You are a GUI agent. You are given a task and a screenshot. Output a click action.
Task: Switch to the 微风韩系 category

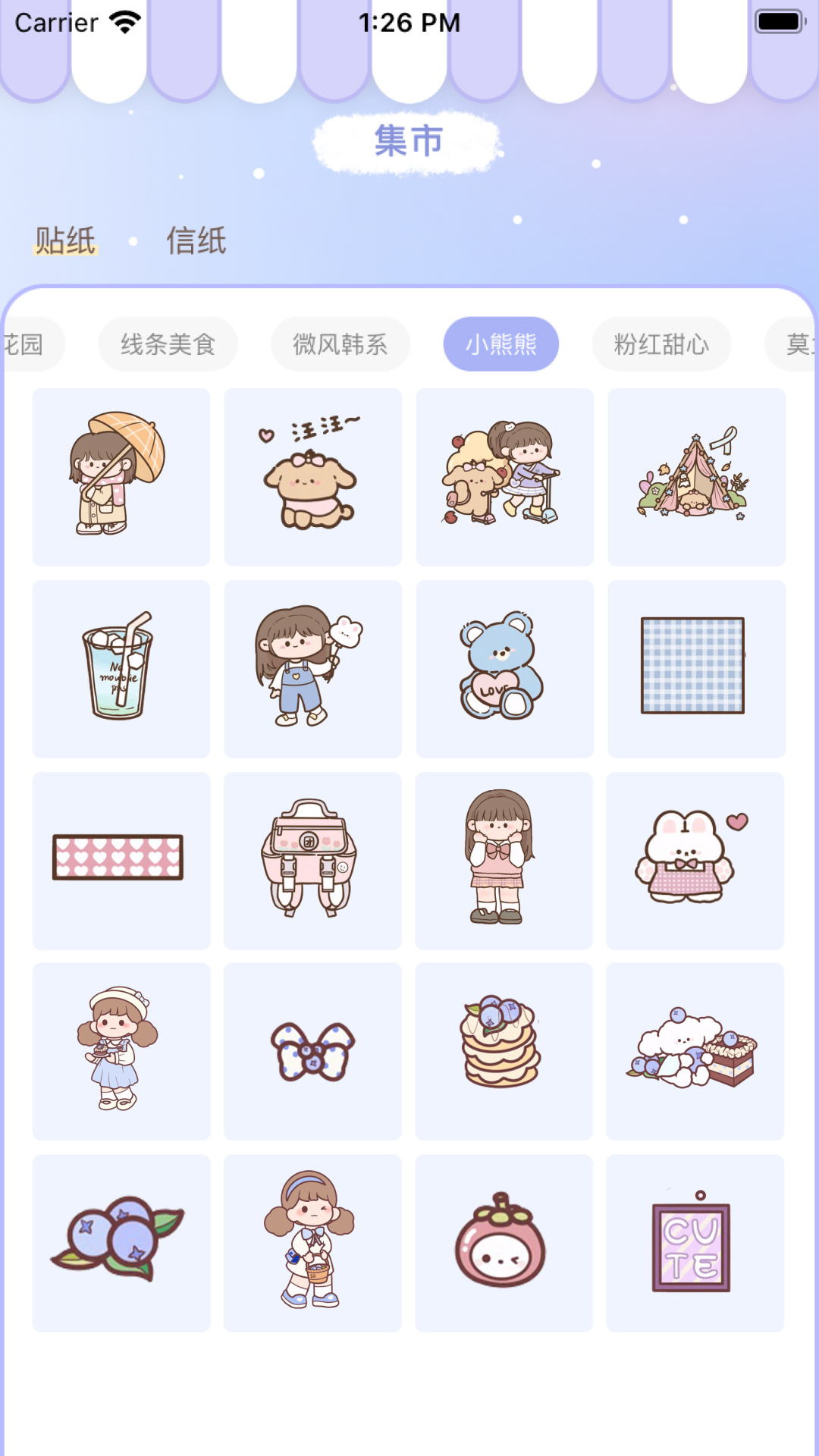[x=340, y=344]
